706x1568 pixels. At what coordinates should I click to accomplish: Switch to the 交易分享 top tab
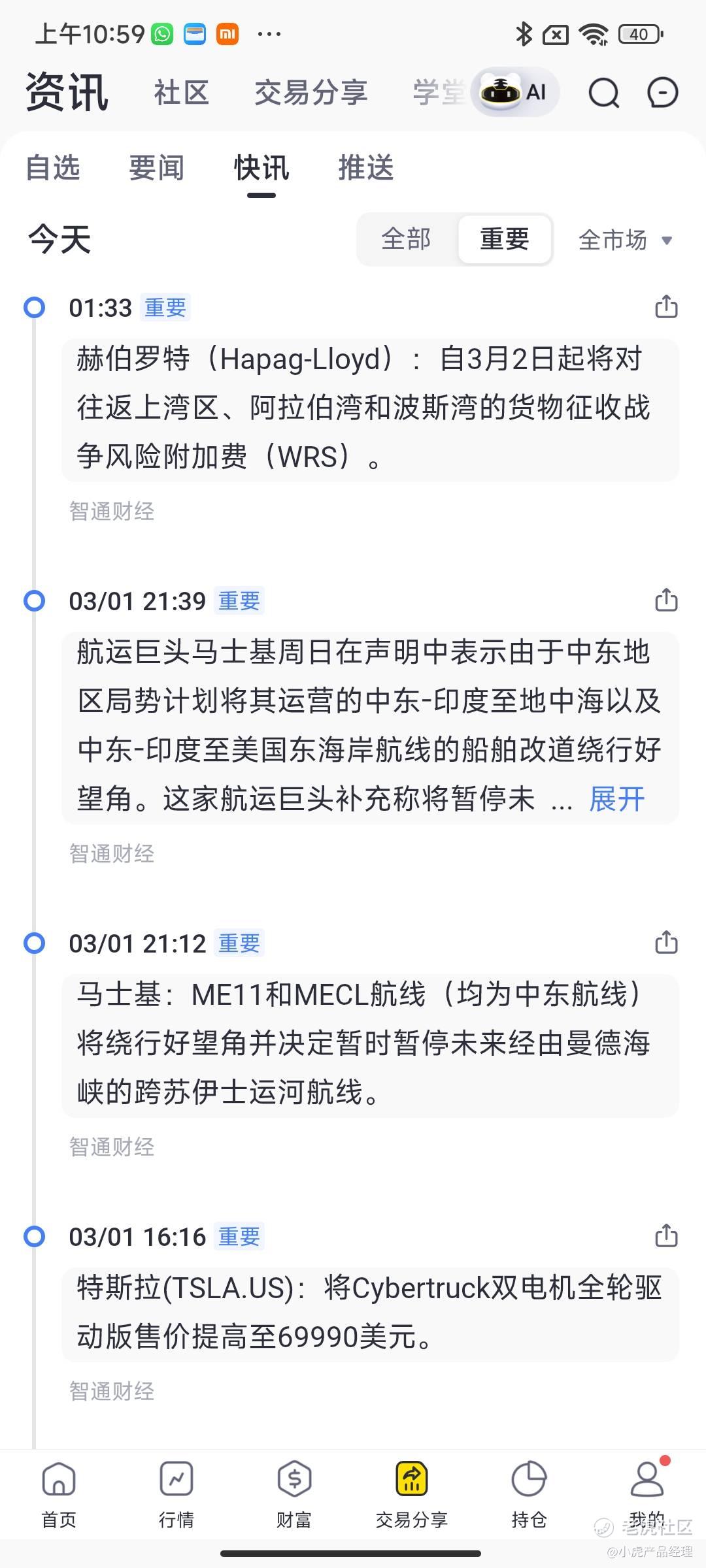pyautogui.click(x=311, y=93)
